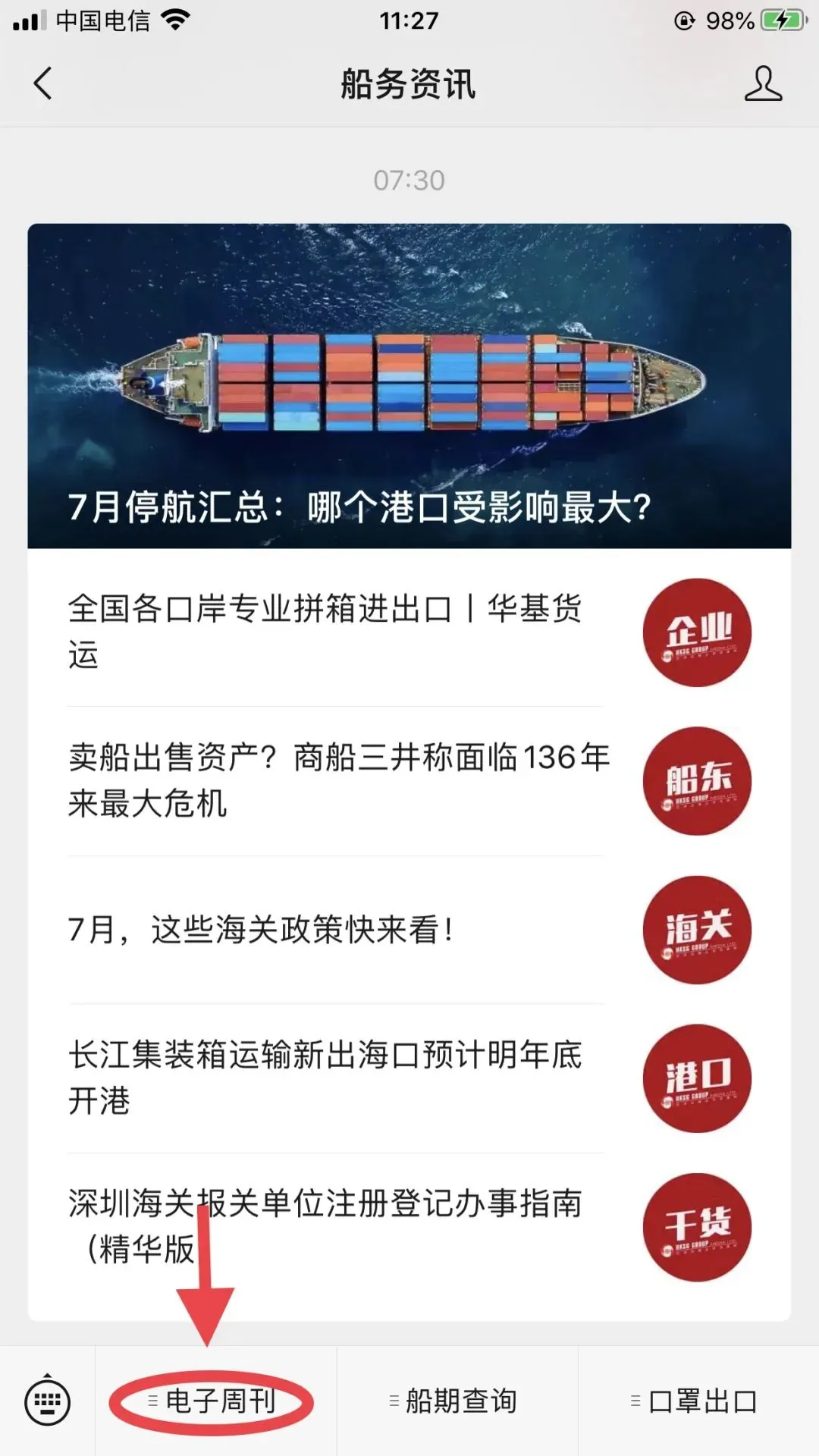This screenshot has width=819, height=1456.
Task: Open the 口罩出口 menu
Action: 698,1401
